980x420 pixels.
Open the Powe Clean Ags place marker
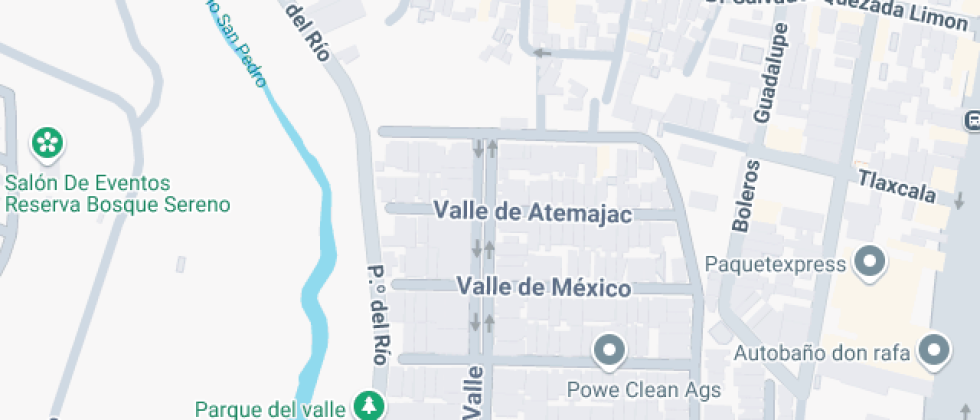pos(610,352)
